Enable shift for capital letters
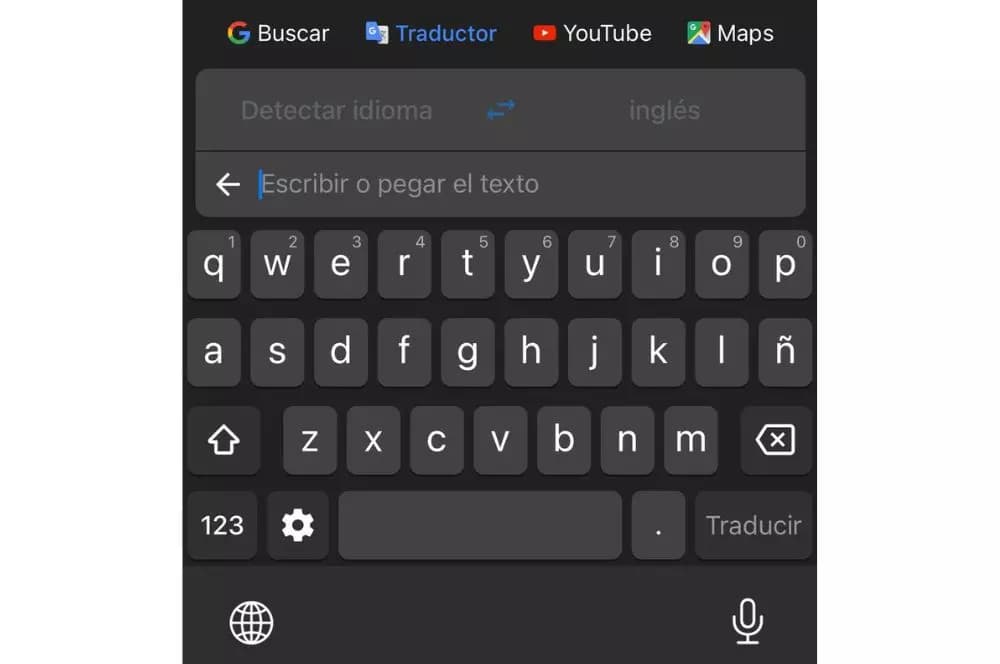Screen dimensions: 1000x664 224,440
